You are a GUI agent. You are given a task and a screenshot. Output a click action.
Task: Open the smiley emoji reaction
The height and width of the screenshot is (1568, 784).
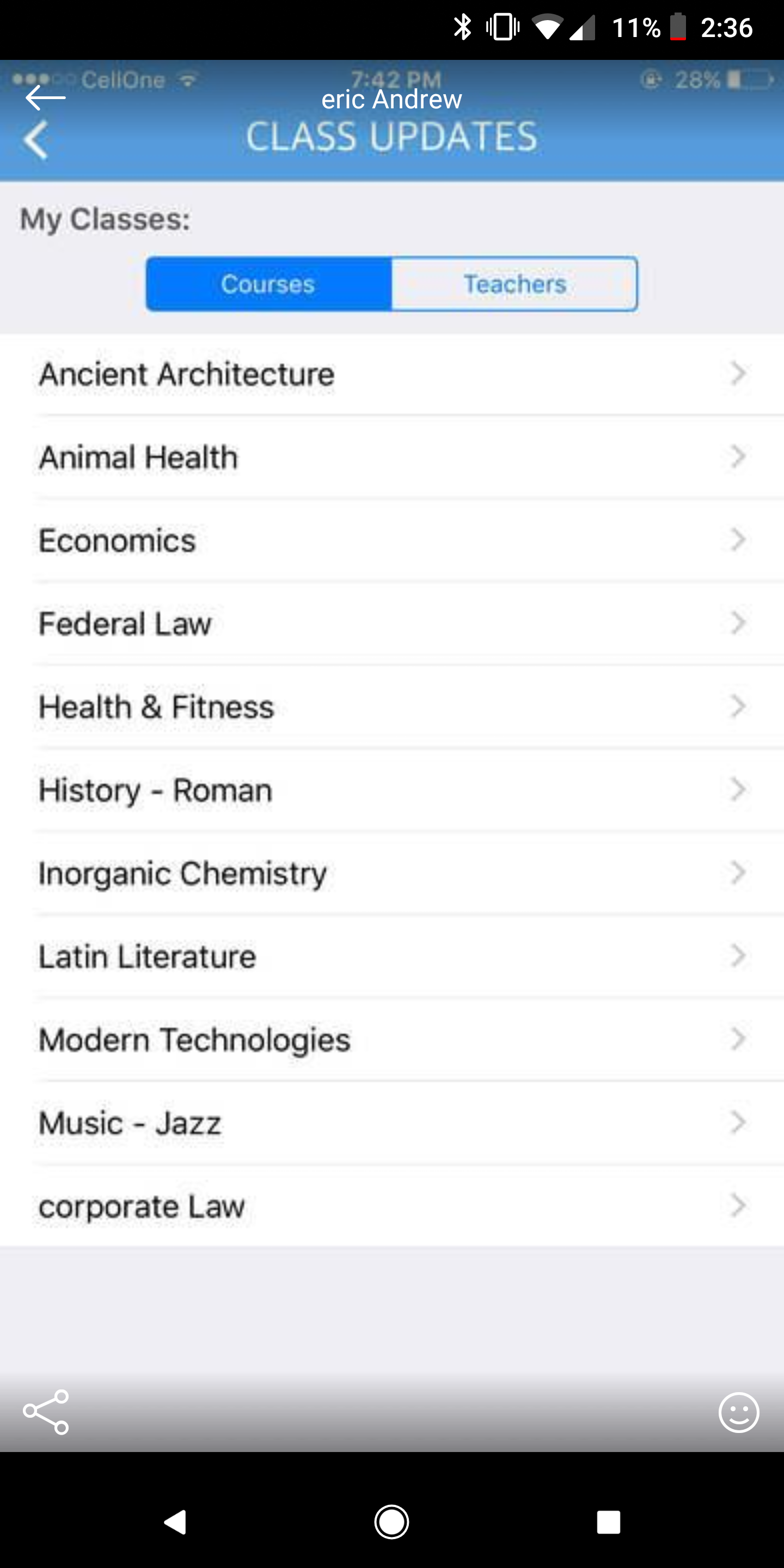[x=738, y=1412]
